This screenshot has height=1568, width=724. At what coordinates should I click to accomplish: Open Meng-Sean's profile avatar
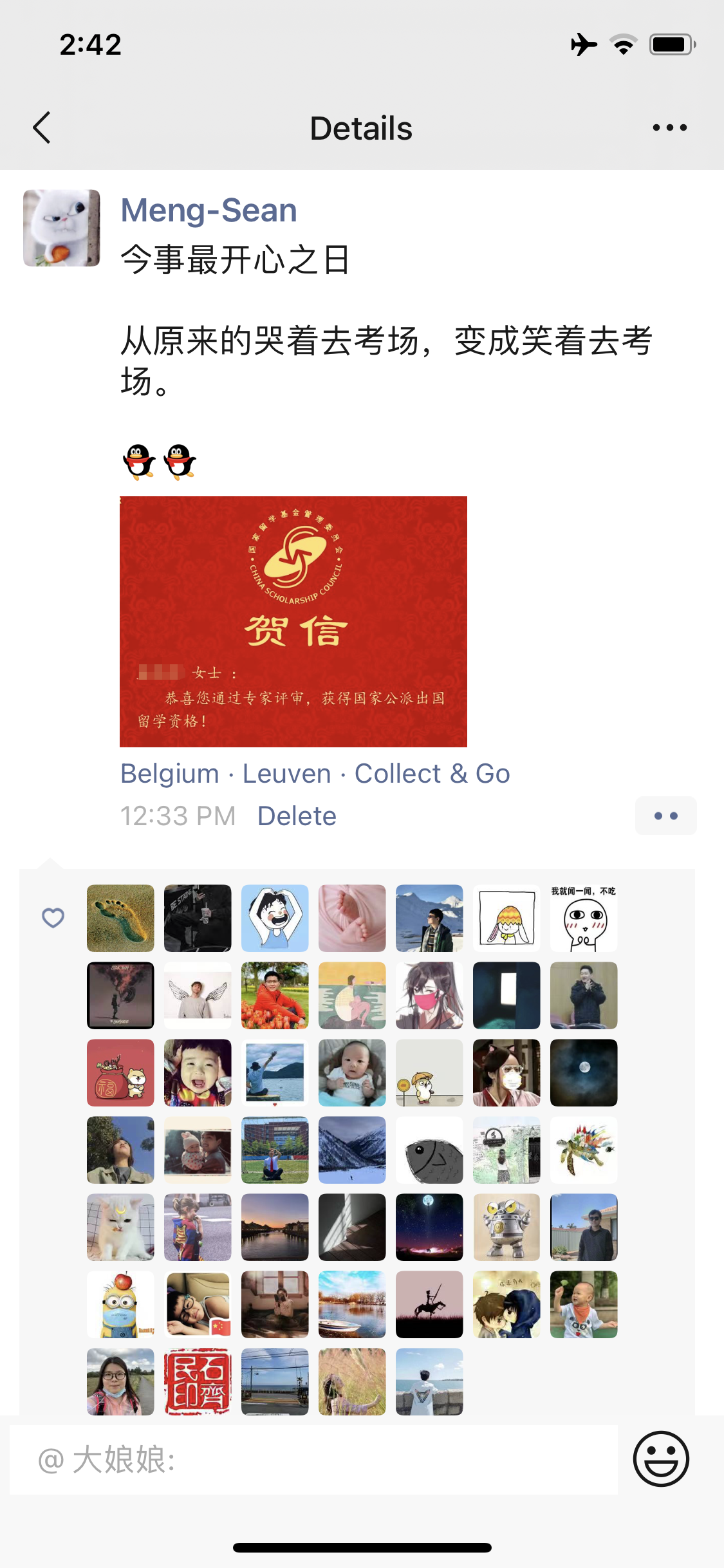[62, 228]
